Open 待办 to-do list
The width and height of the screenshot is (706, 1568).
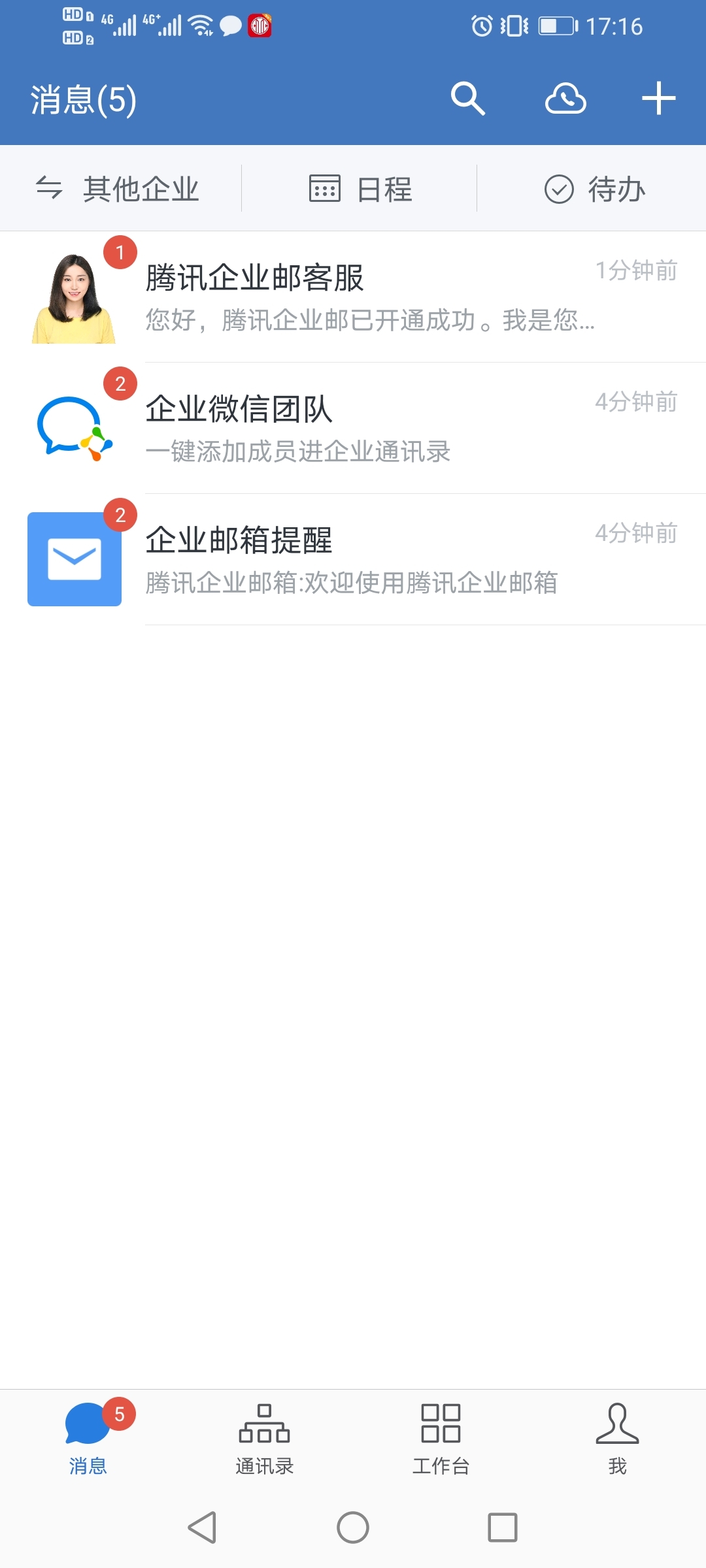(595, 189)
